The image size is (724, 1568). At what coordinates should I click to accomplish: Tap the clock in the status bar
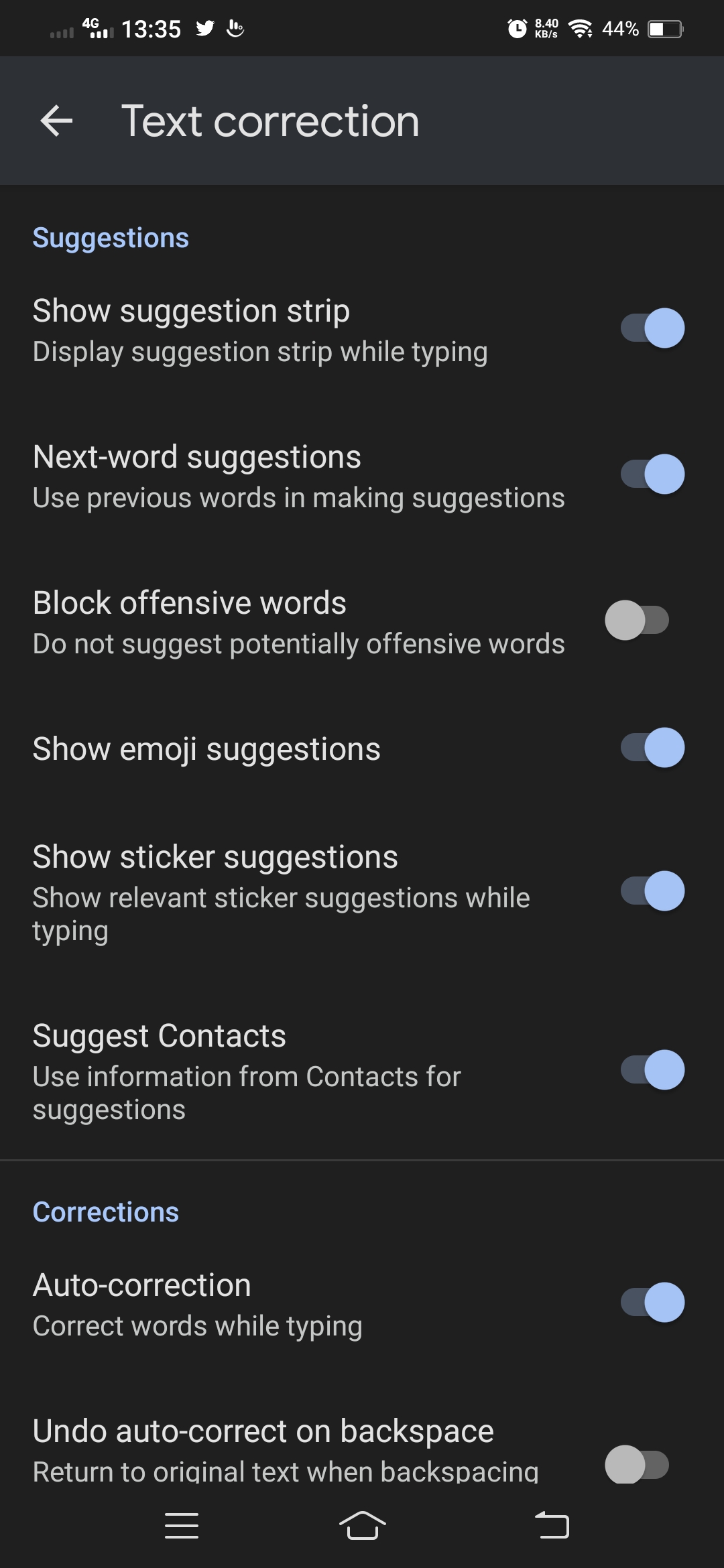[150, 27]
